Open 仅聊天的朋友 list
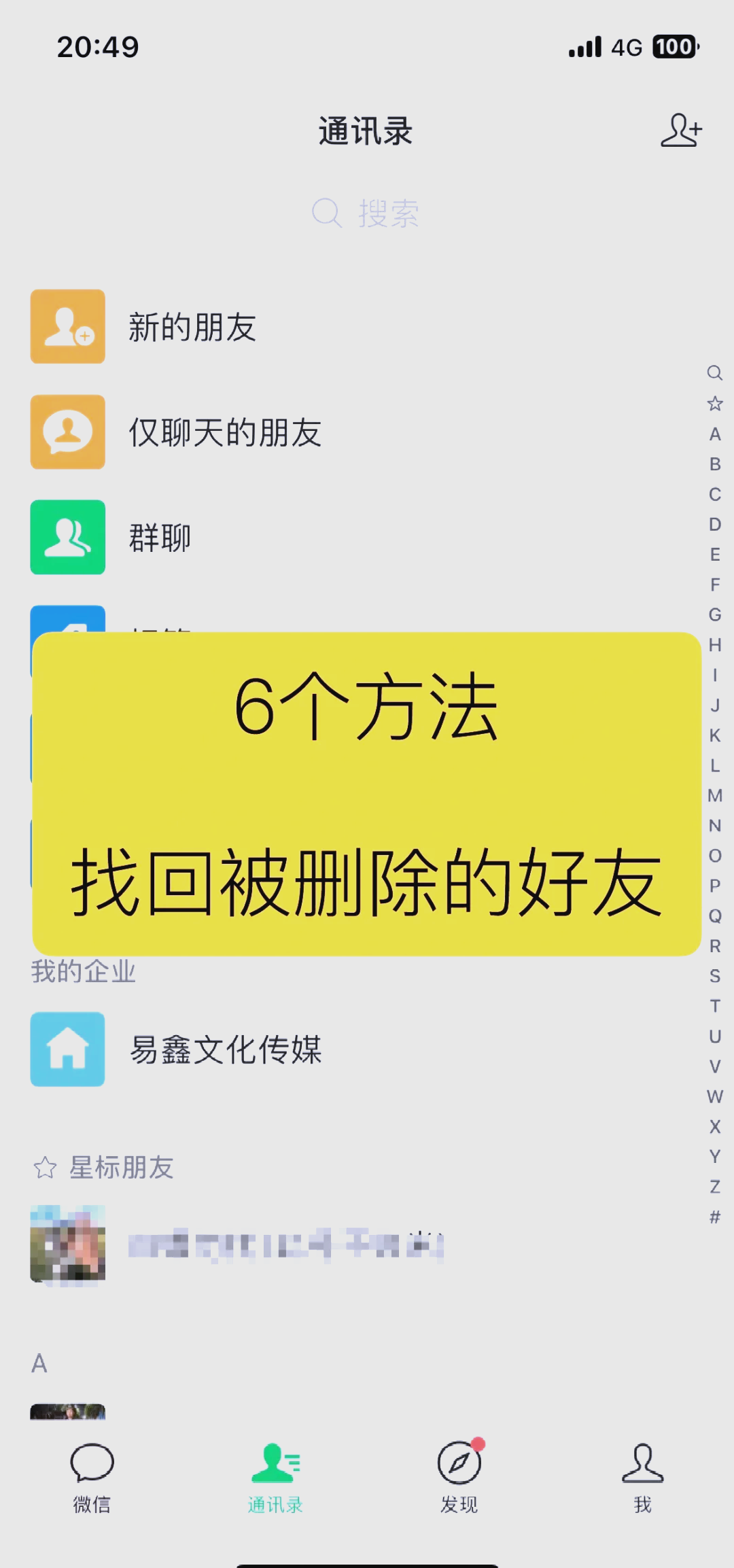The width and height of the screenshot is (734, 1568). coord(224,433)
